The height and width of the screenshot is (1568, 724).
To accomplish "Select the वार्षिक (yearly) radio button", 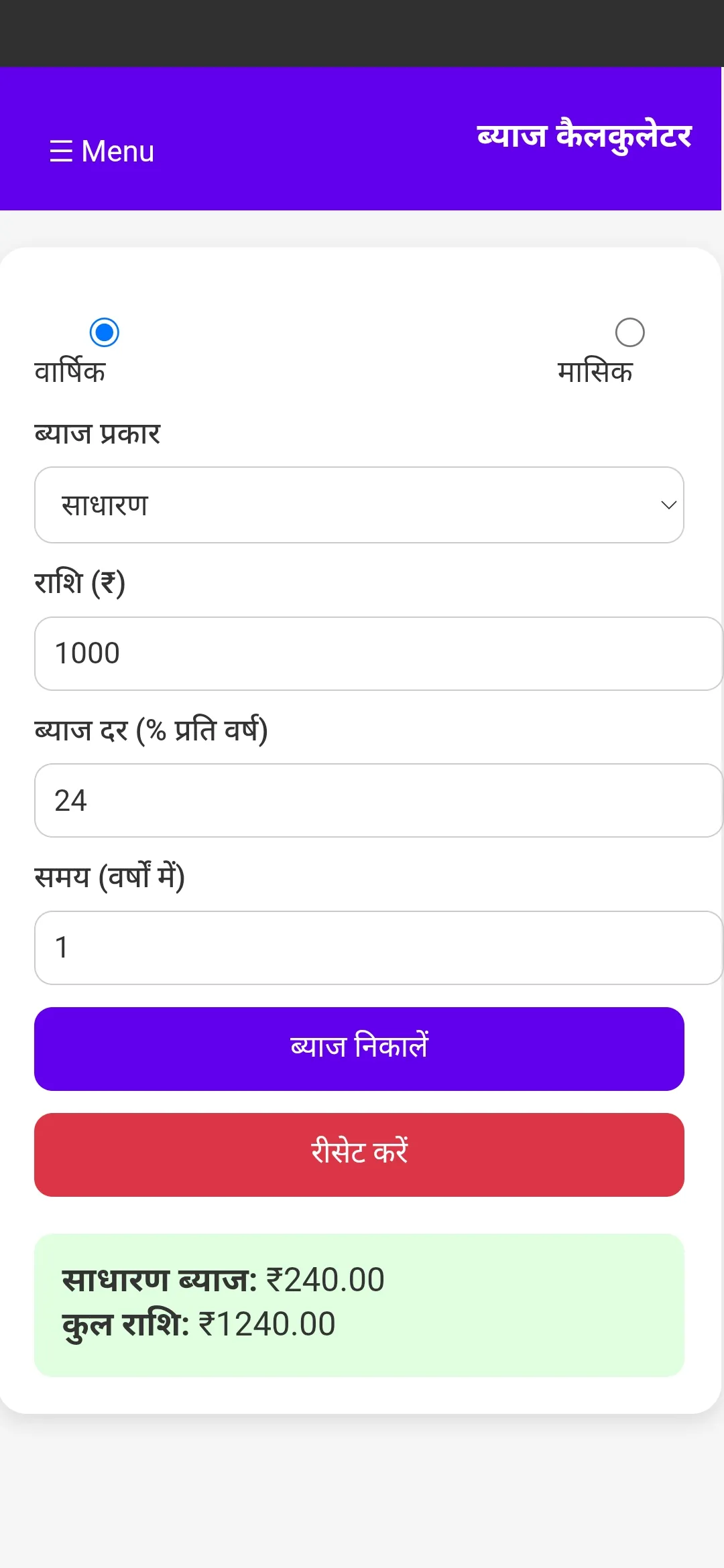I will 104,332.
